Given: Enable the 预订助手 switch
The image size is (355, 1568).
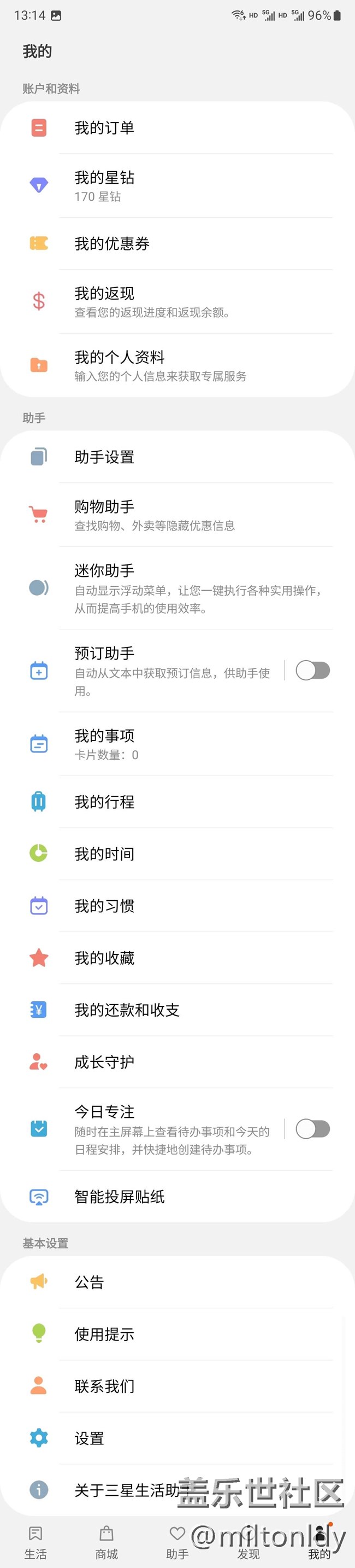Looking at the screenshot, I should click(x=312, y=670).
